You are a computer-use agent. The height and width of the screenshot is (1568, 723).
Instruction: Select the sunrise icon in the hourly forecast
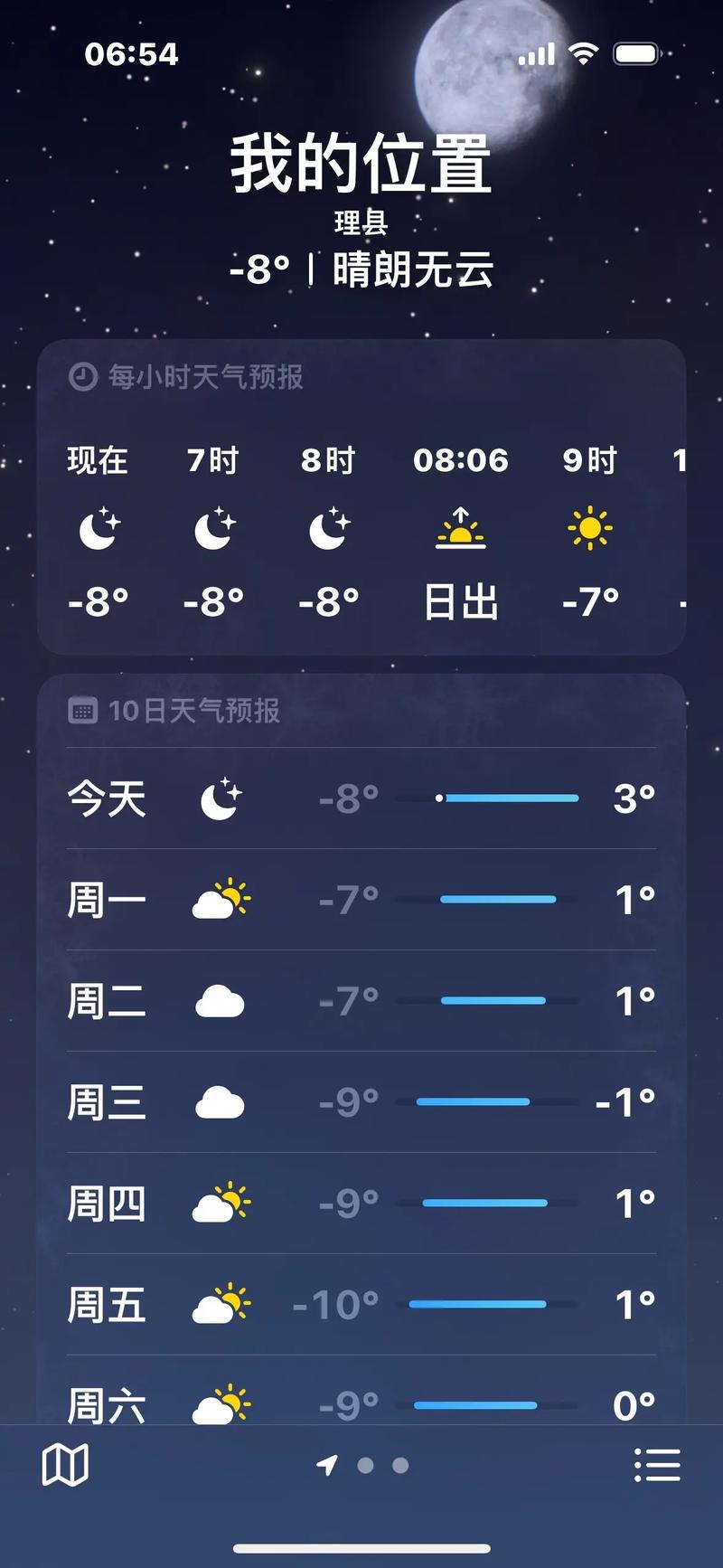pyautogui.click(x=460, y=532)
